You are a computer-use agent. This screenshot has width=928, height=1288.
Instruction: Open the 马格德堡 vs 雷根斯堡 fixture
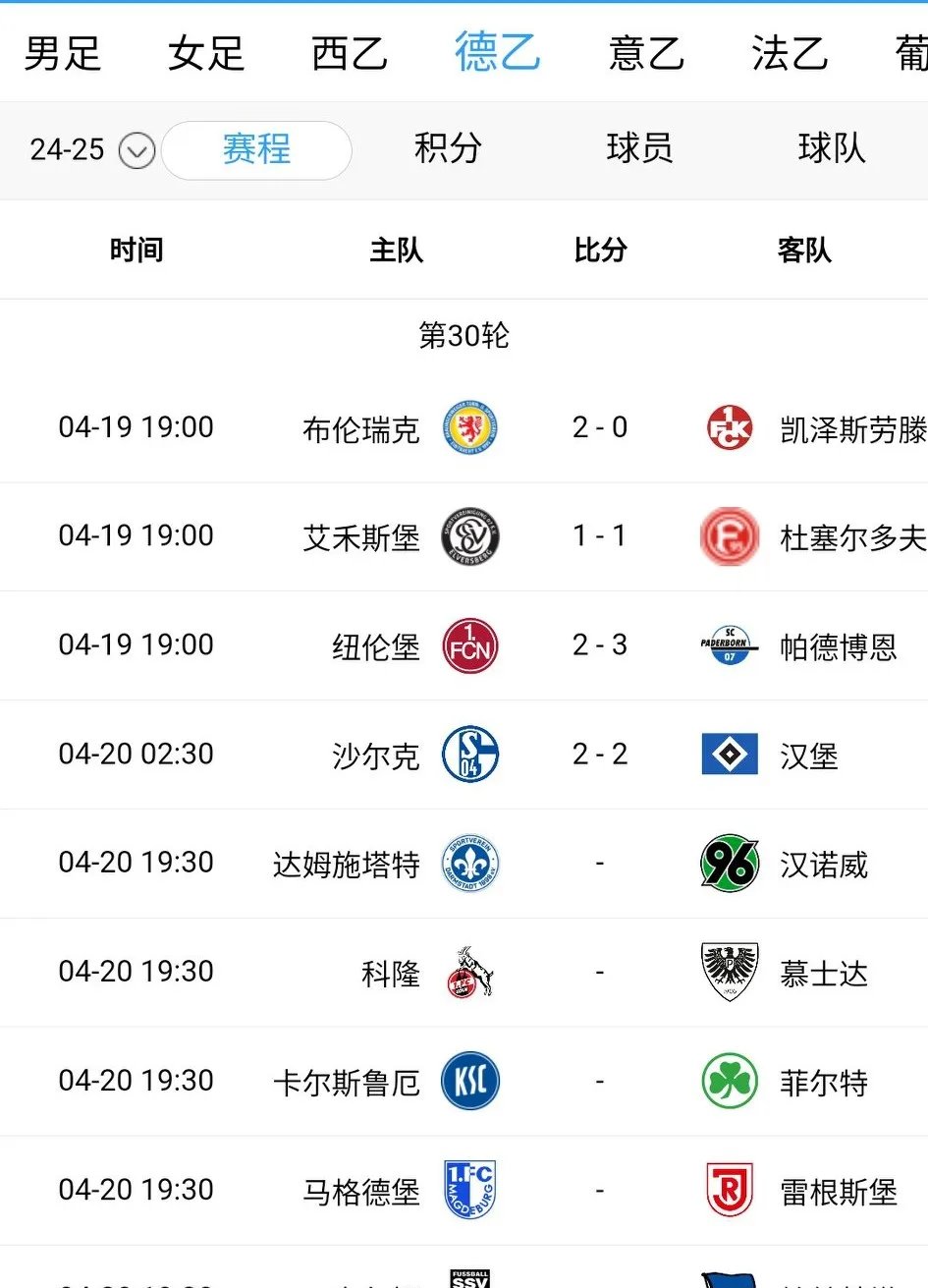(x=599, y=1191)
